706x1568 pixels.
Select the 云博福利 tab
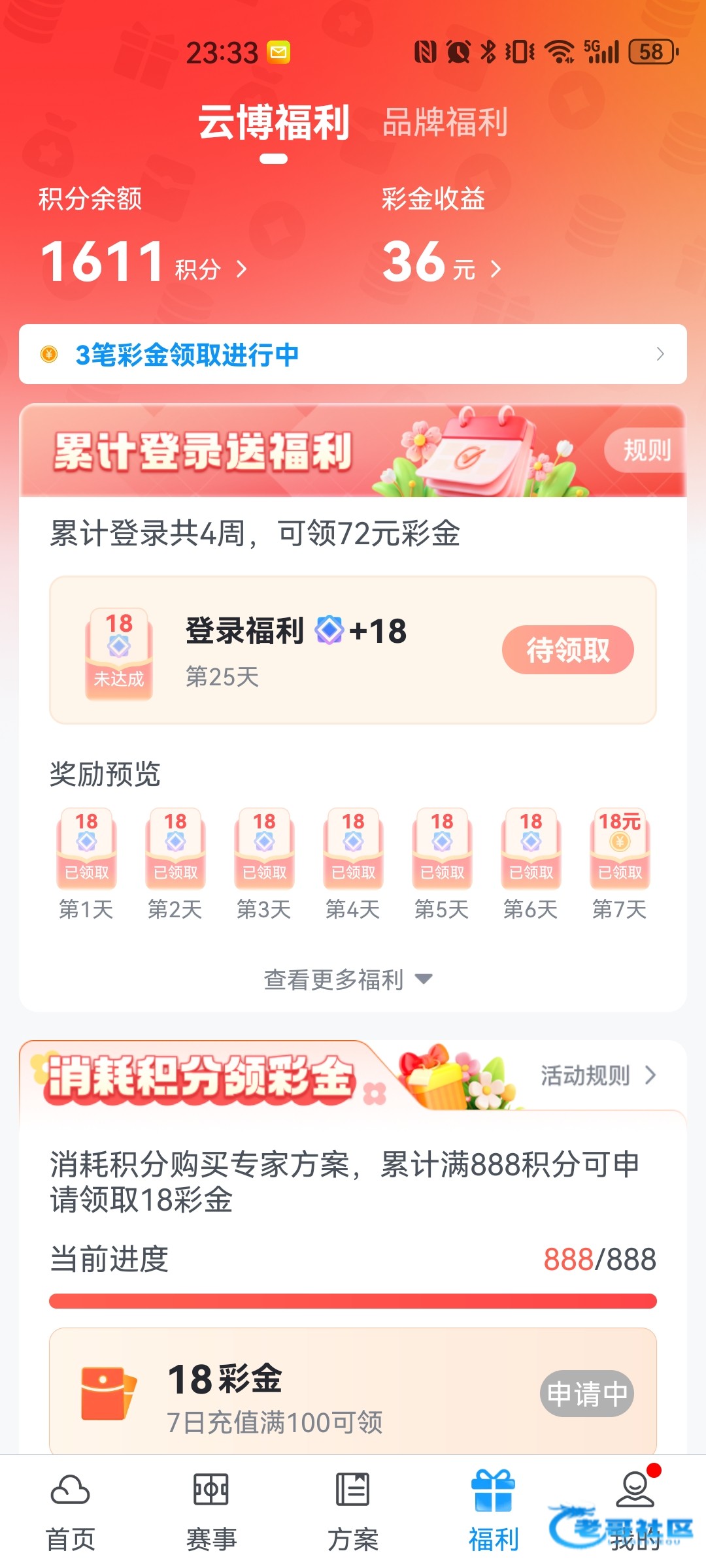pyautogui.click(x=273, y=122)
